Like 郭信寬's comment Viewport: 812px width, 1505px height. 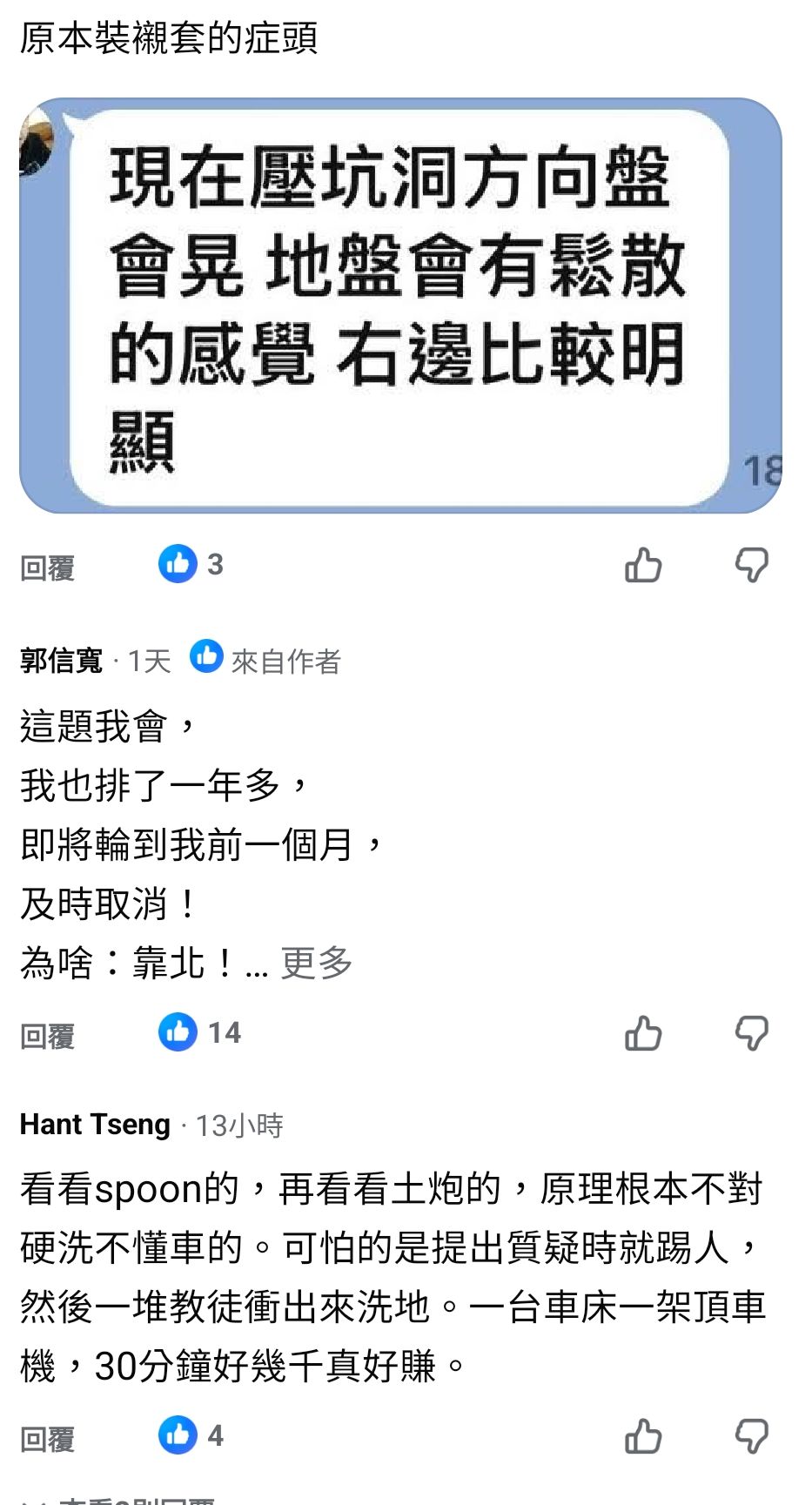(643, 1034)
